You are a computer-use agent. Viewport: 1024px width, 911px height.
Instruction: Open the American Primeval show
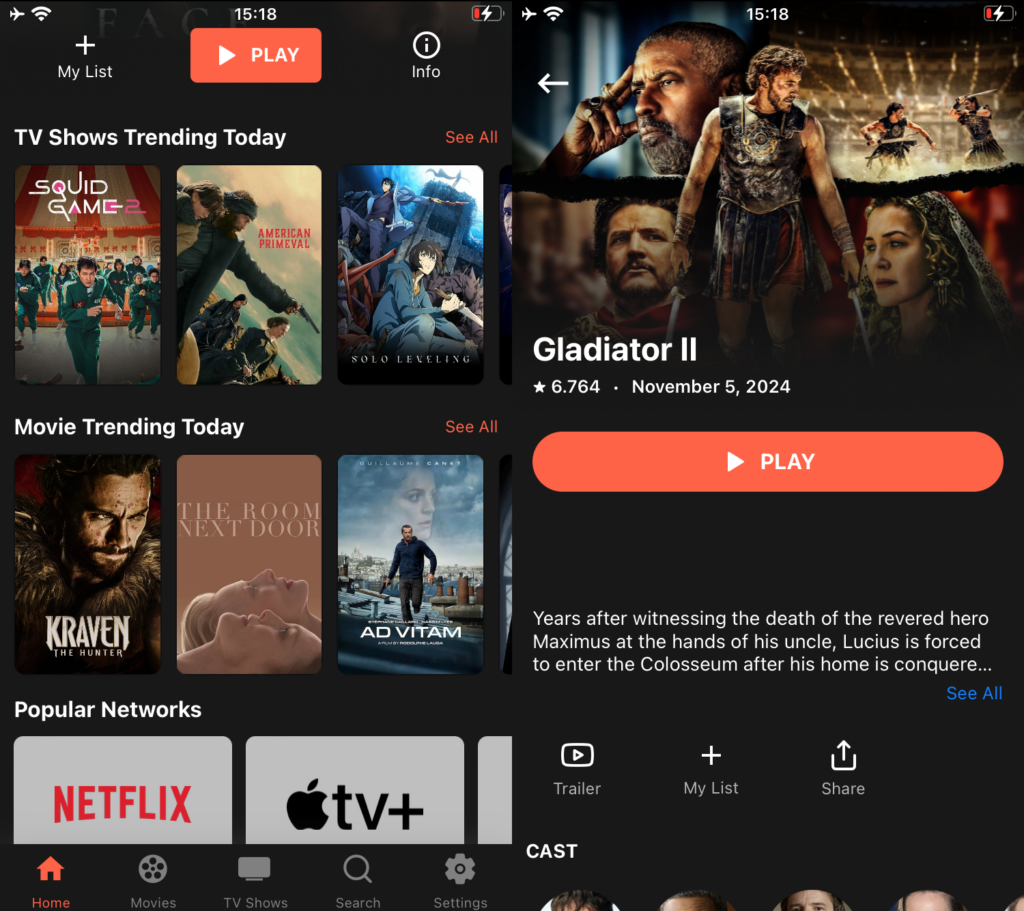pyautogui.click(x=249, y=274)
